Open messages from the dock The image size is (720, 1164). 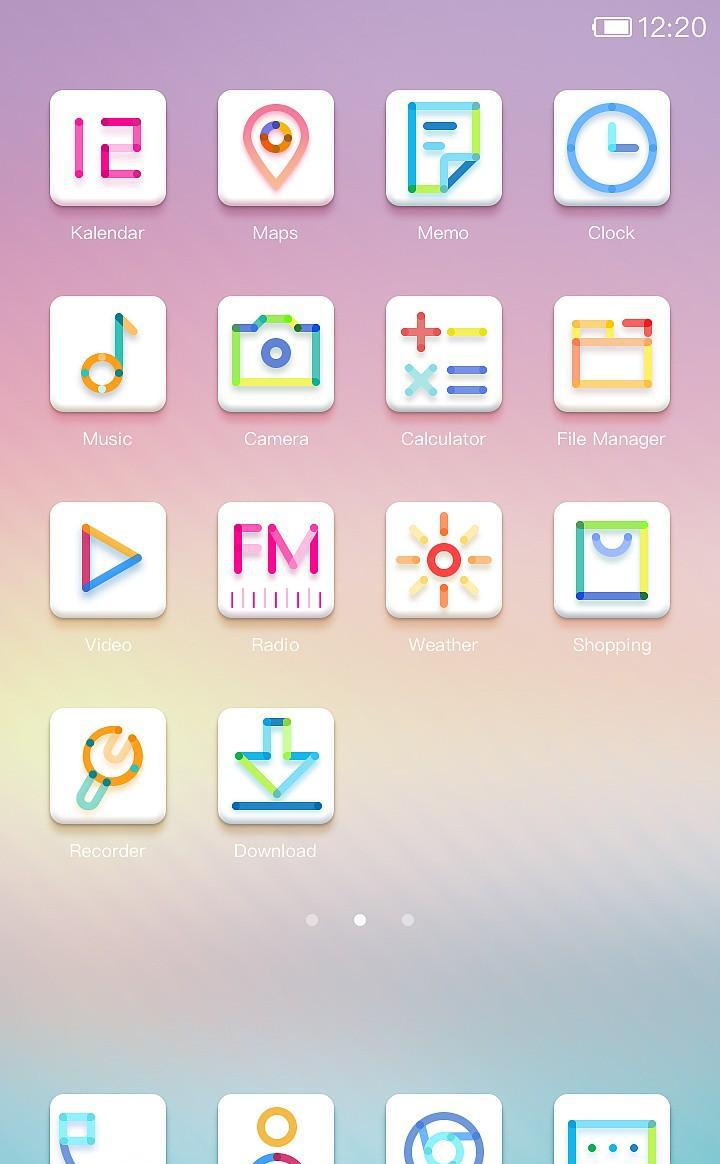coord(612,1129)
